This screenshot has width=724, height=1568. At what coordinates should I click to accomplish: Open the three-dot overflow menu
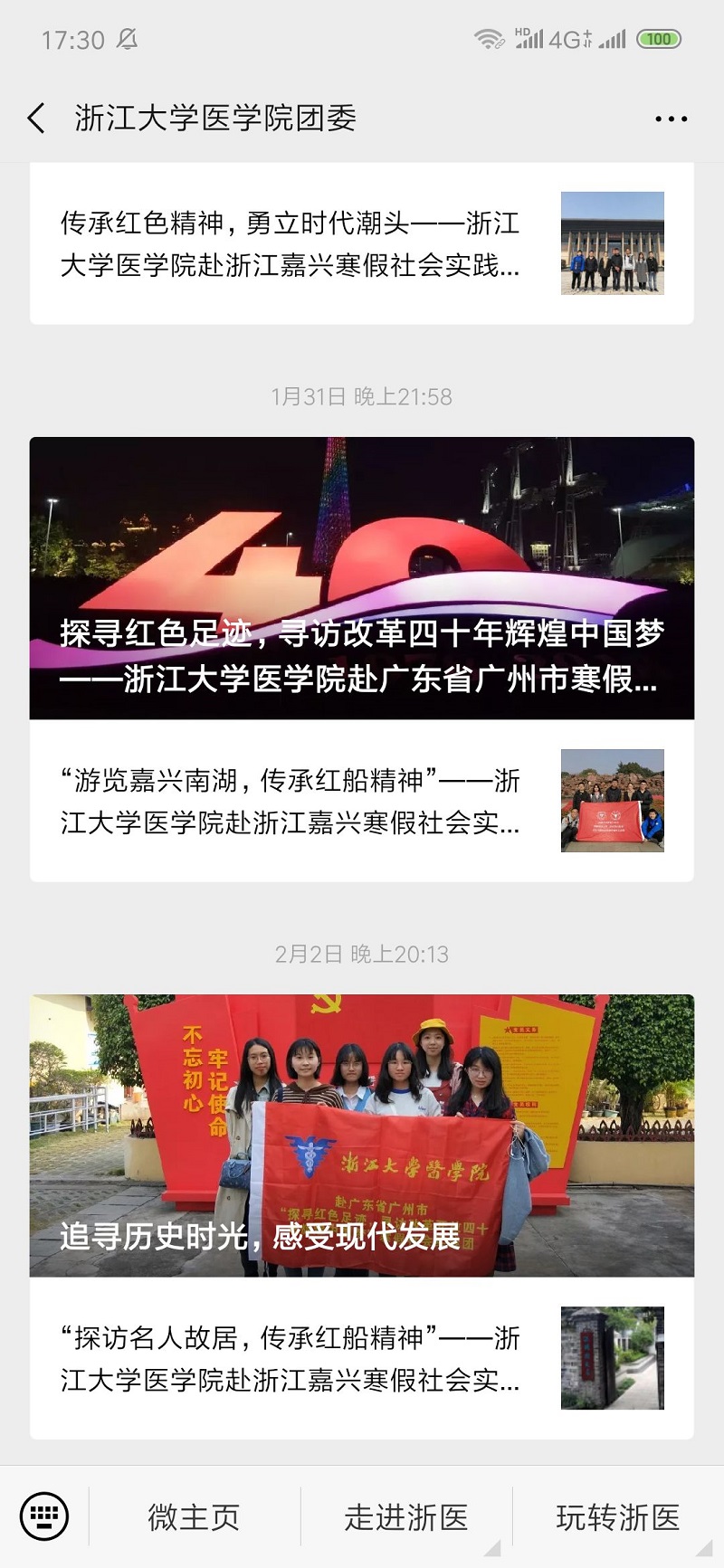[x=670, y=119]
